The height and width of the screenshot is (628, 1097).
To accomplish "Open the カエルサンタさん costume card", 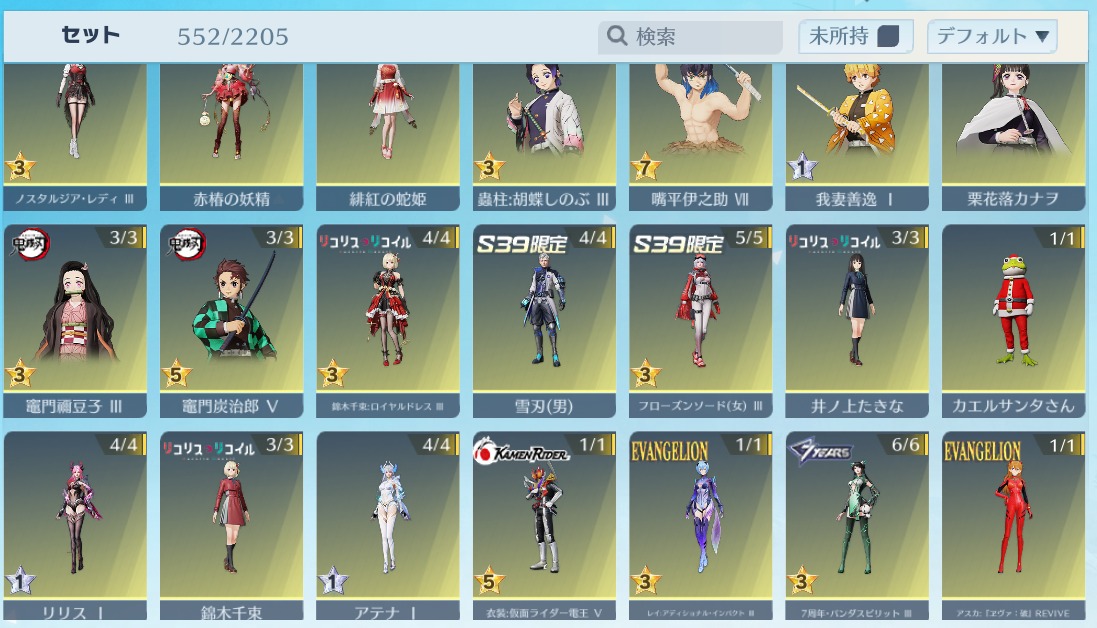I will 1013,320.
